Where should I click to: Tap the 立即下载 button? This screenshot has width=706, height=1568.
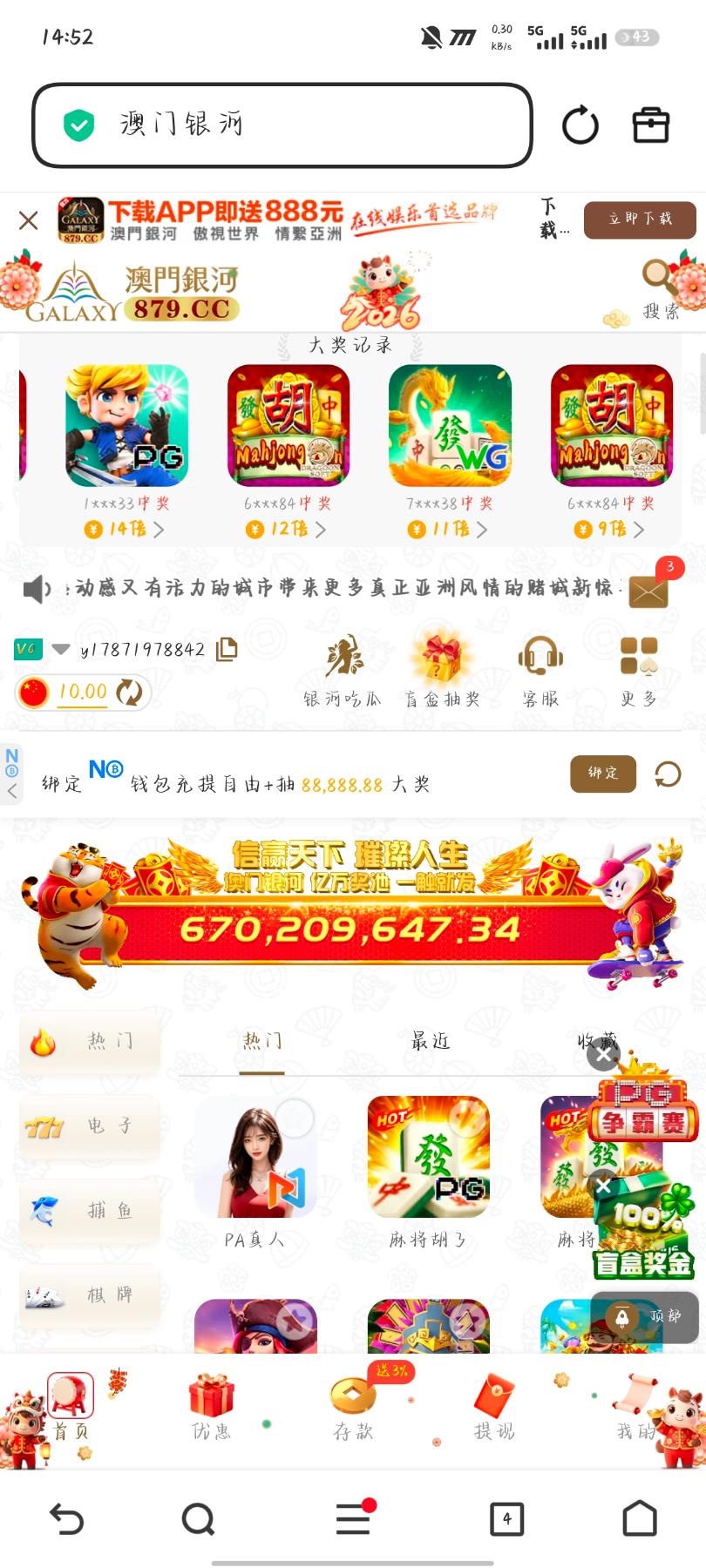click(640, 219)
